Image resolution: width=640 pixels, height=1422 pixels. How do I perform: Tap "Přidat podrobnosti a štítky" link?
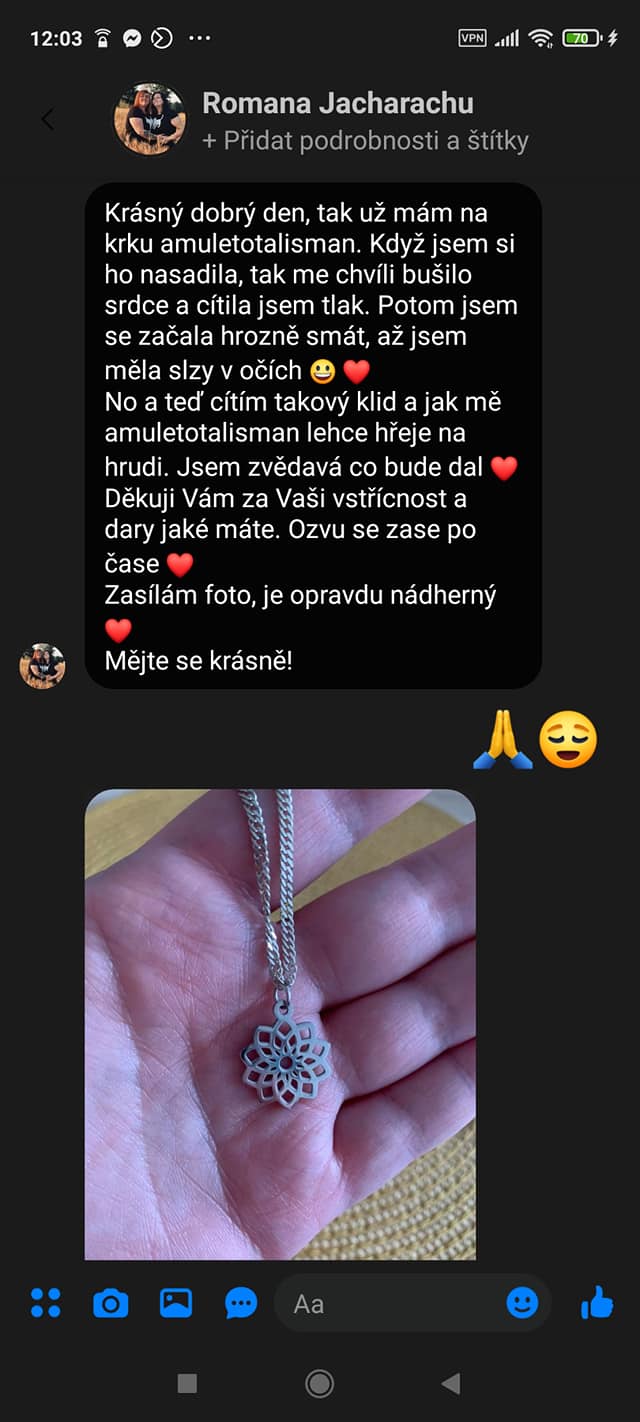[x=365, y=141]
